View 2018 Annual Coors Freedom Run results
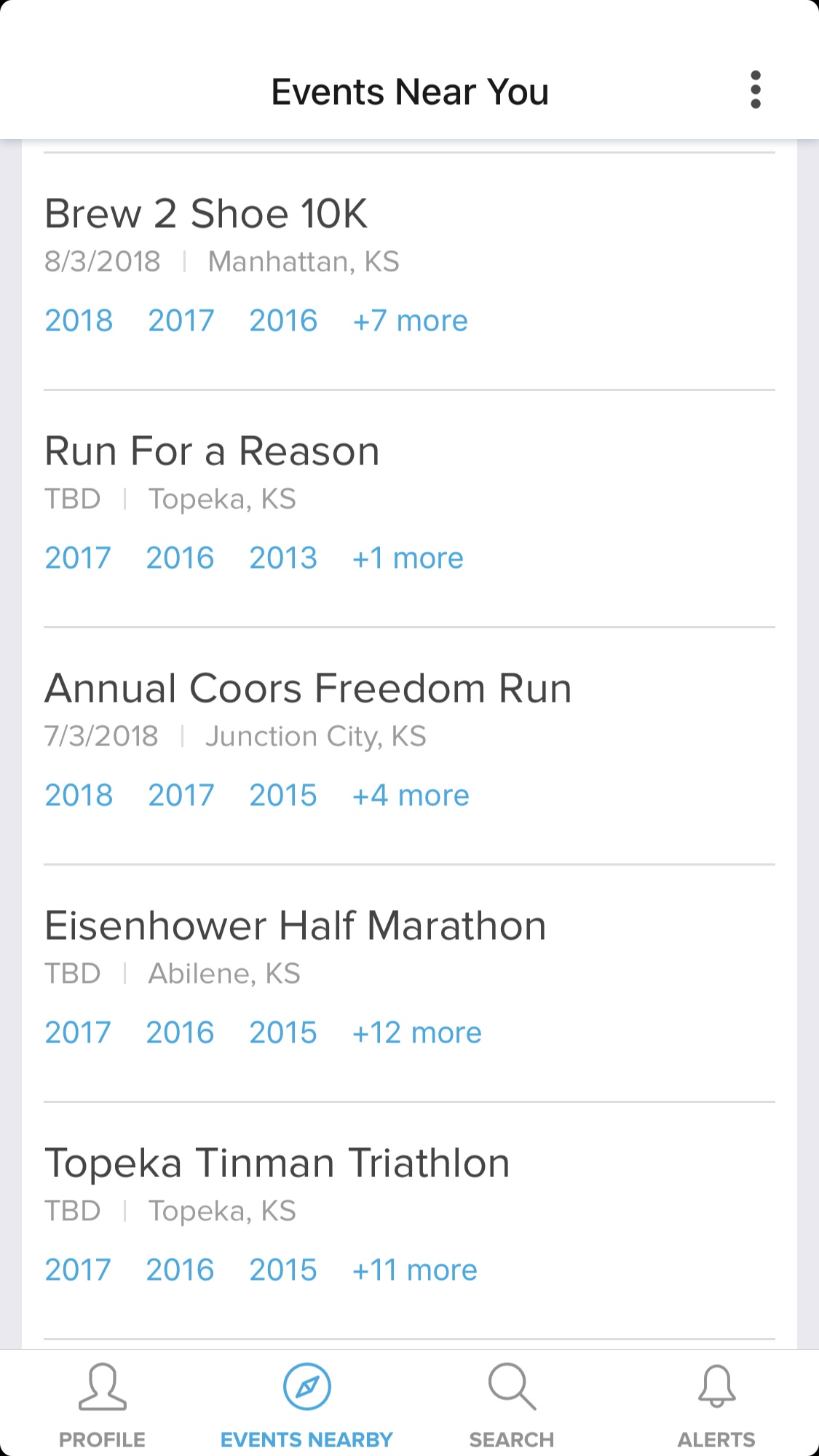The width and height of the screenshot is (819, 1456). point(79,796)
